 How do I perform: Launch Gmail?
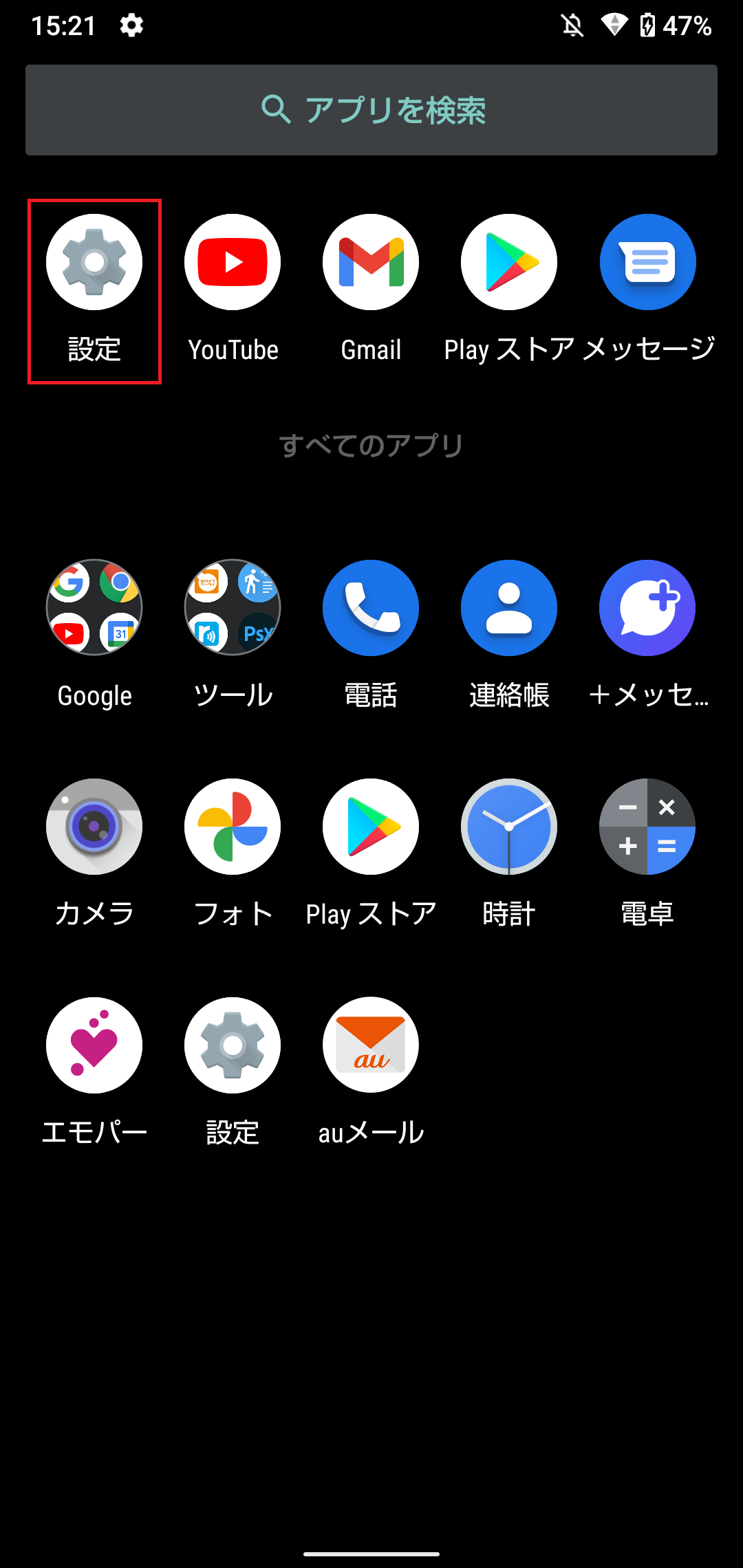coord(370,261)
